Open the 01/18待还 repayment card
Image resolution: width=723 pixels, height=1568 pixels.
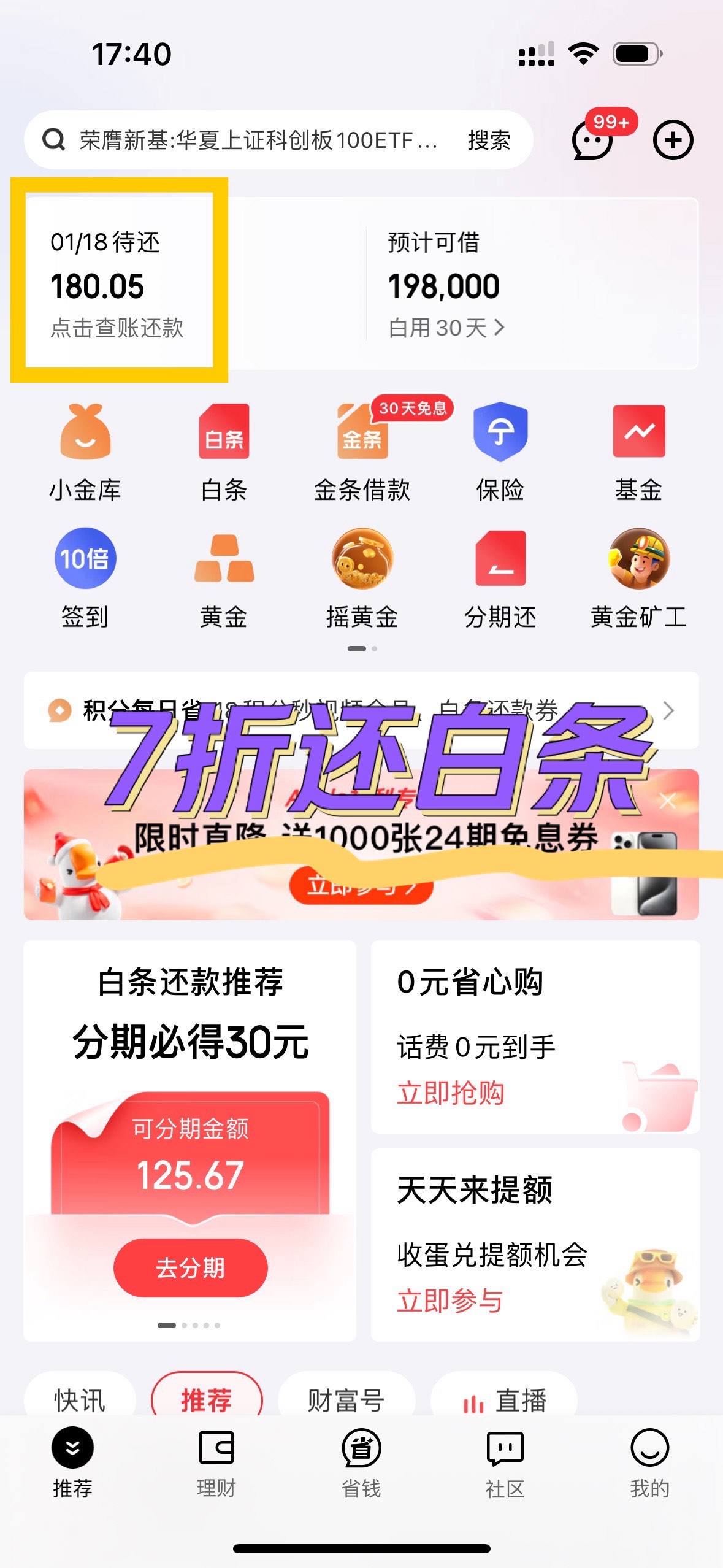tap(119, 283)
